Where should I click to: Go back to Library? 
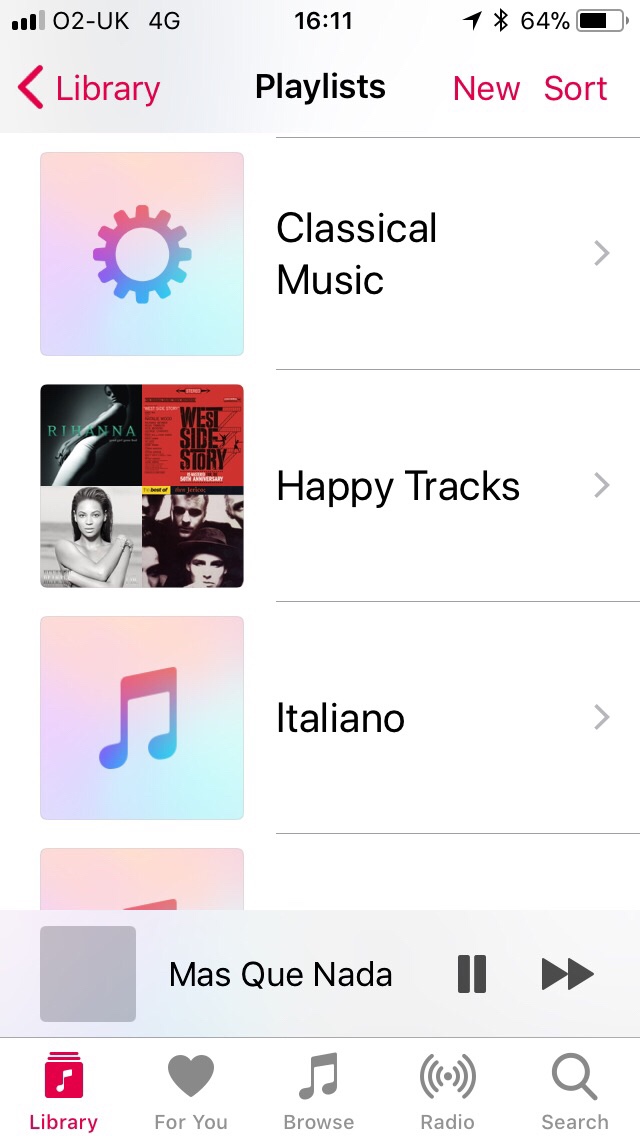89,88
